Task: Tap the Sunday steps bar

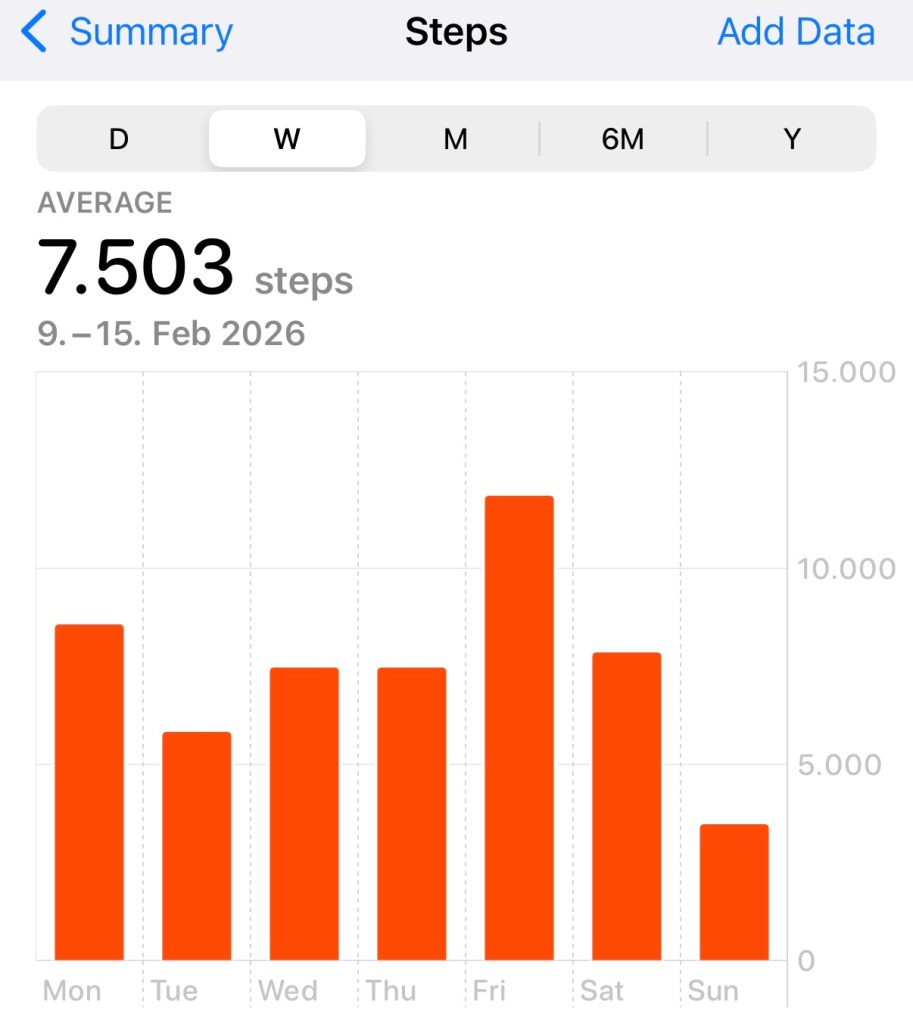Action: [734, 892]
